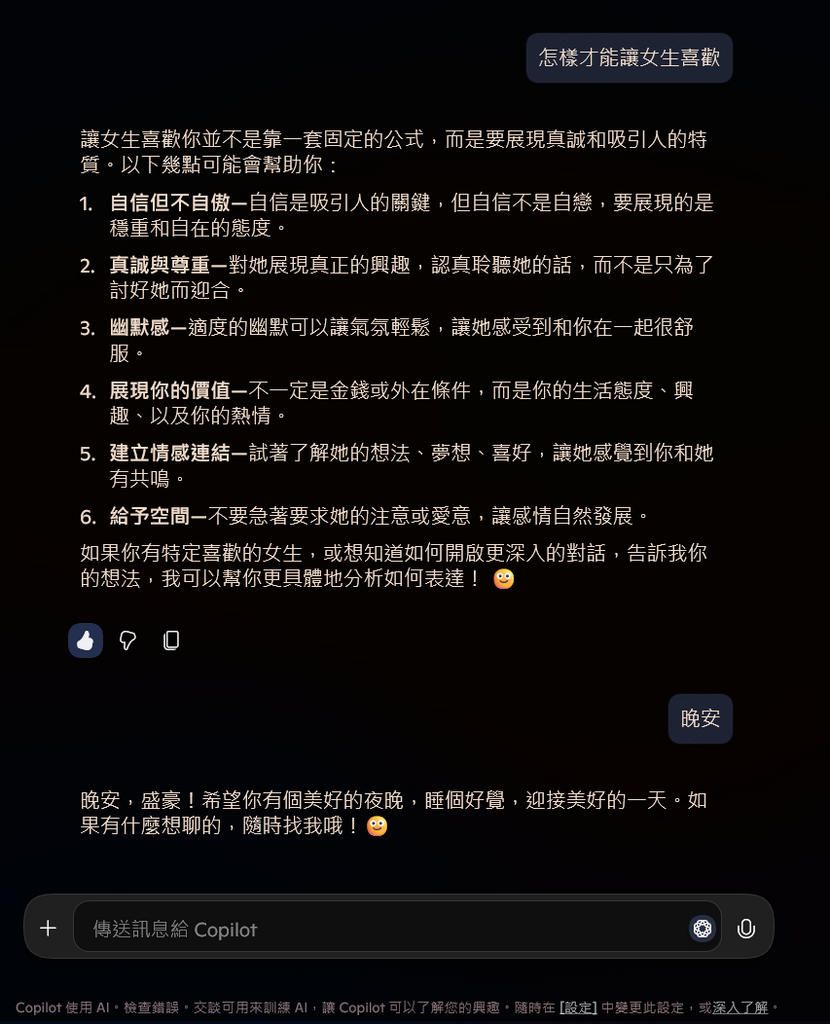The height and width of the screenshot is (1024, 830).
Task: Tap the round icon inside the message box
Action: point(702,928)
